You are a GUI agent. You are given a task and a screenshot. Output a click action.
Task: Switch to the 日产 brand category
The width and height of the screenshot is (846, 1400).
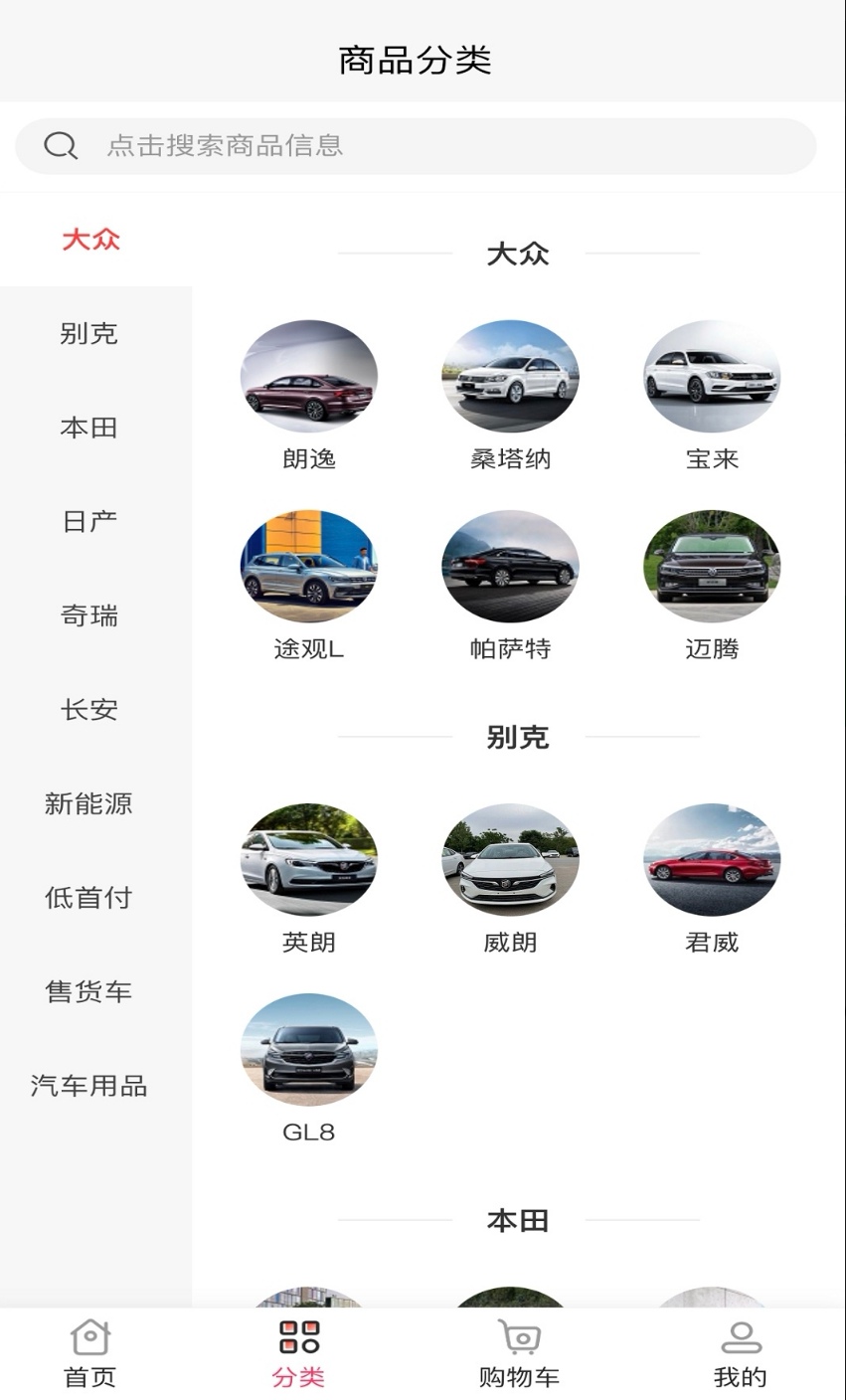tap(89, 521)
